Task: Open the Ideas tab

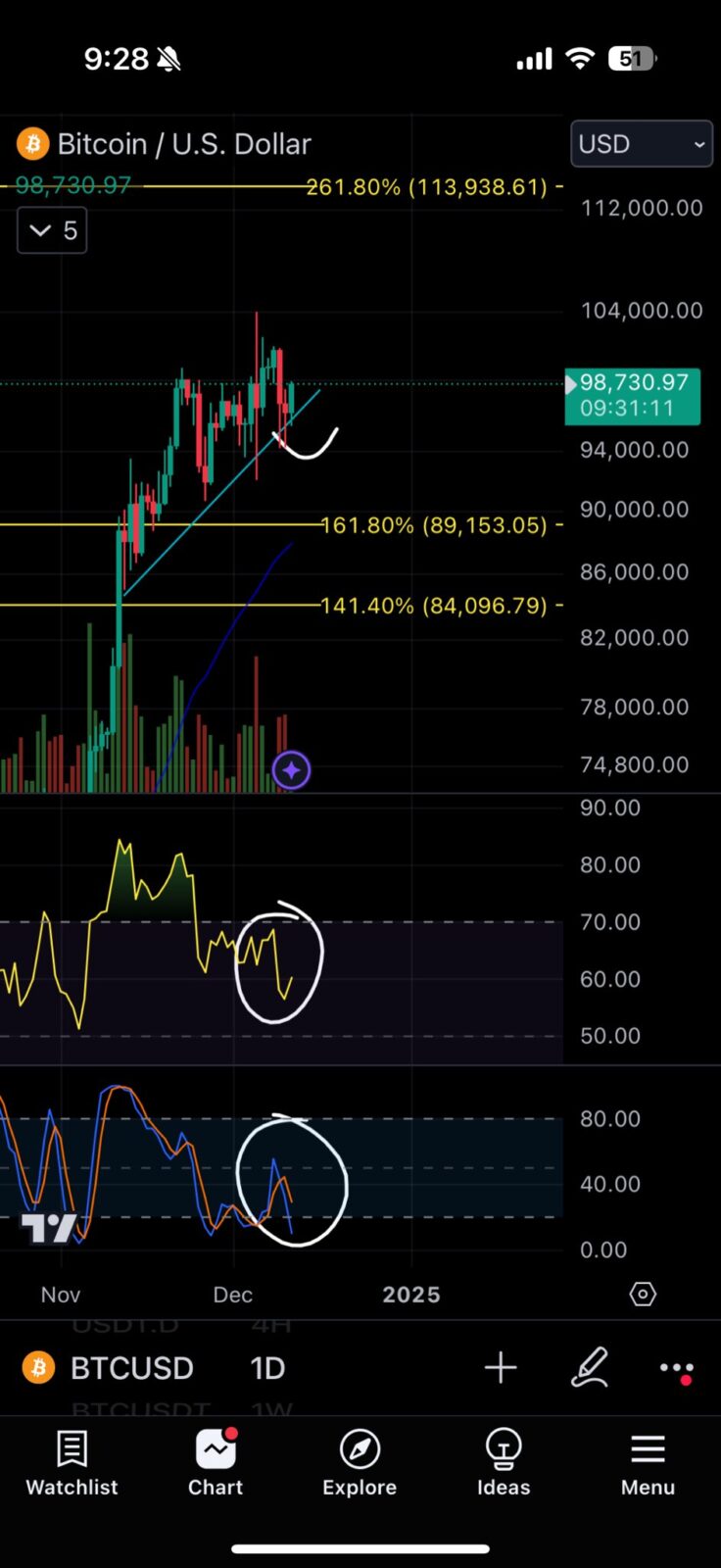Action: 504,1463
